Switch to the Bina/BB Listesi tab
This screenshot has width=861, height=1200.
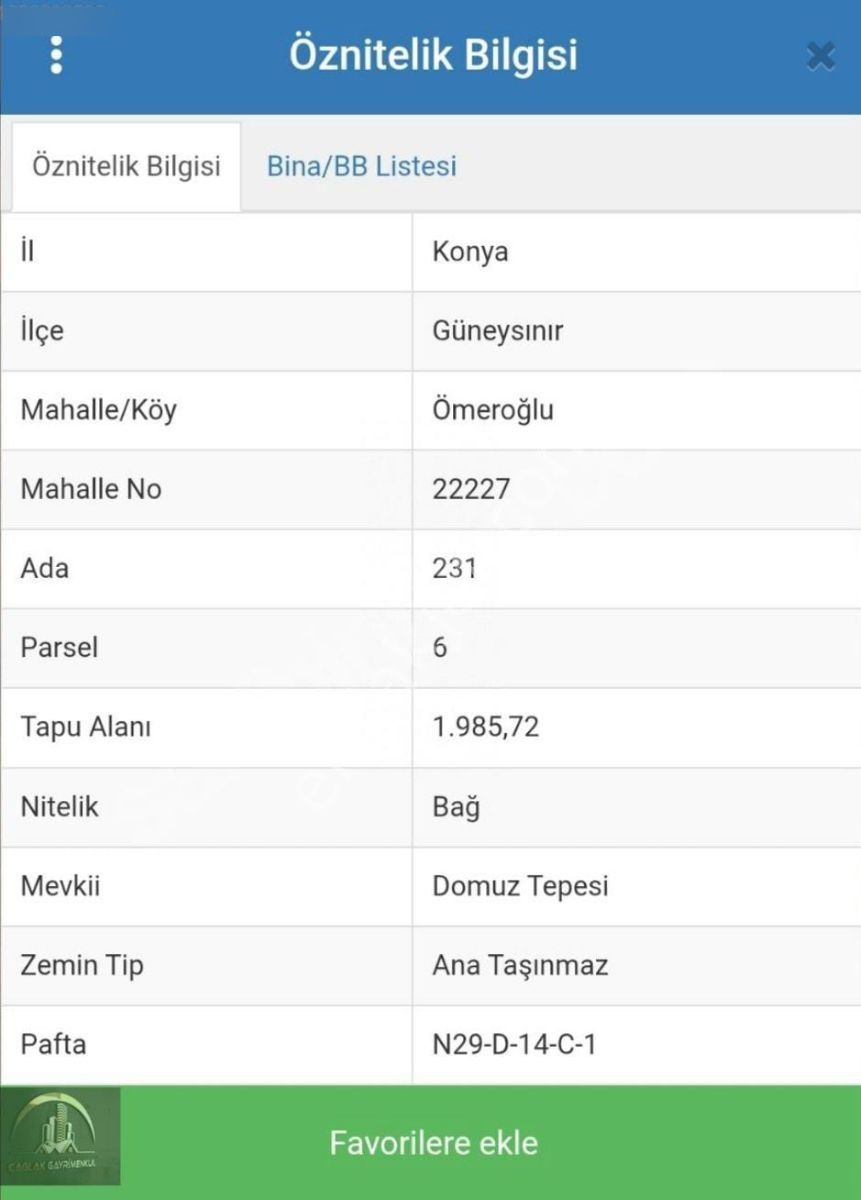click(360, 165)
